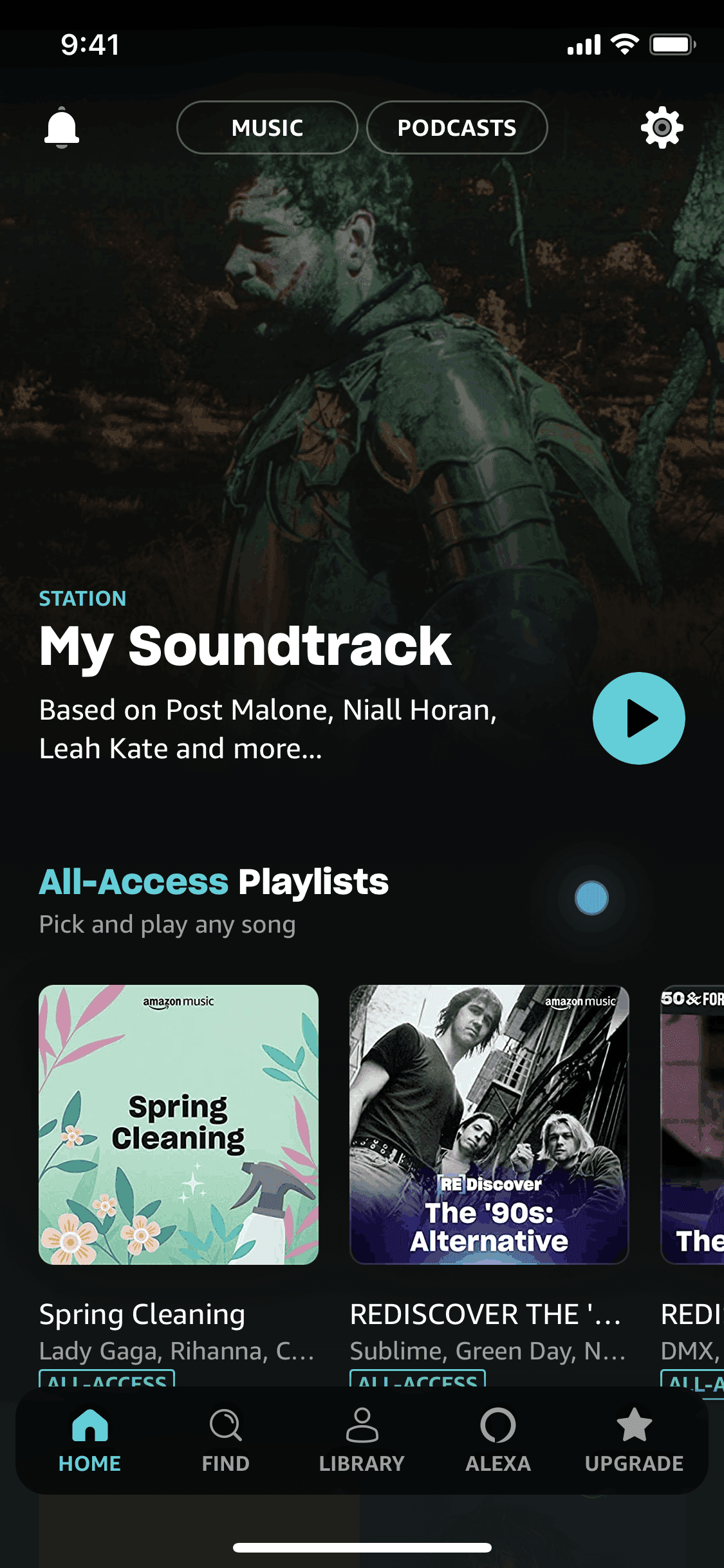Tap the cellular signal indicator
The height and width of the screenshot is (1568, 724).
583,44
